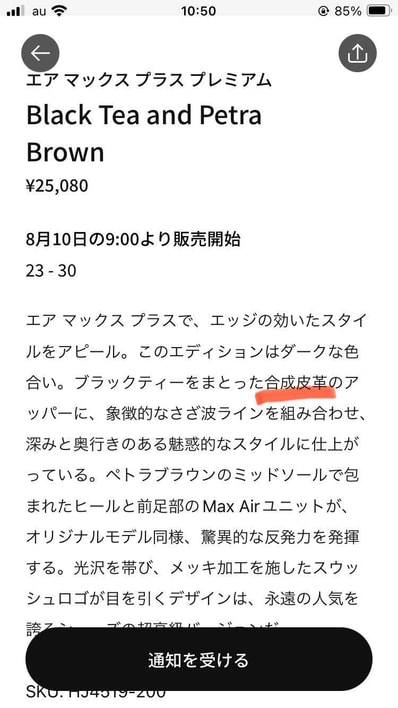Viewport: 398px width, 708px height.
Task: Tap 通知を受ける to get notified
Action: (199, 660)
